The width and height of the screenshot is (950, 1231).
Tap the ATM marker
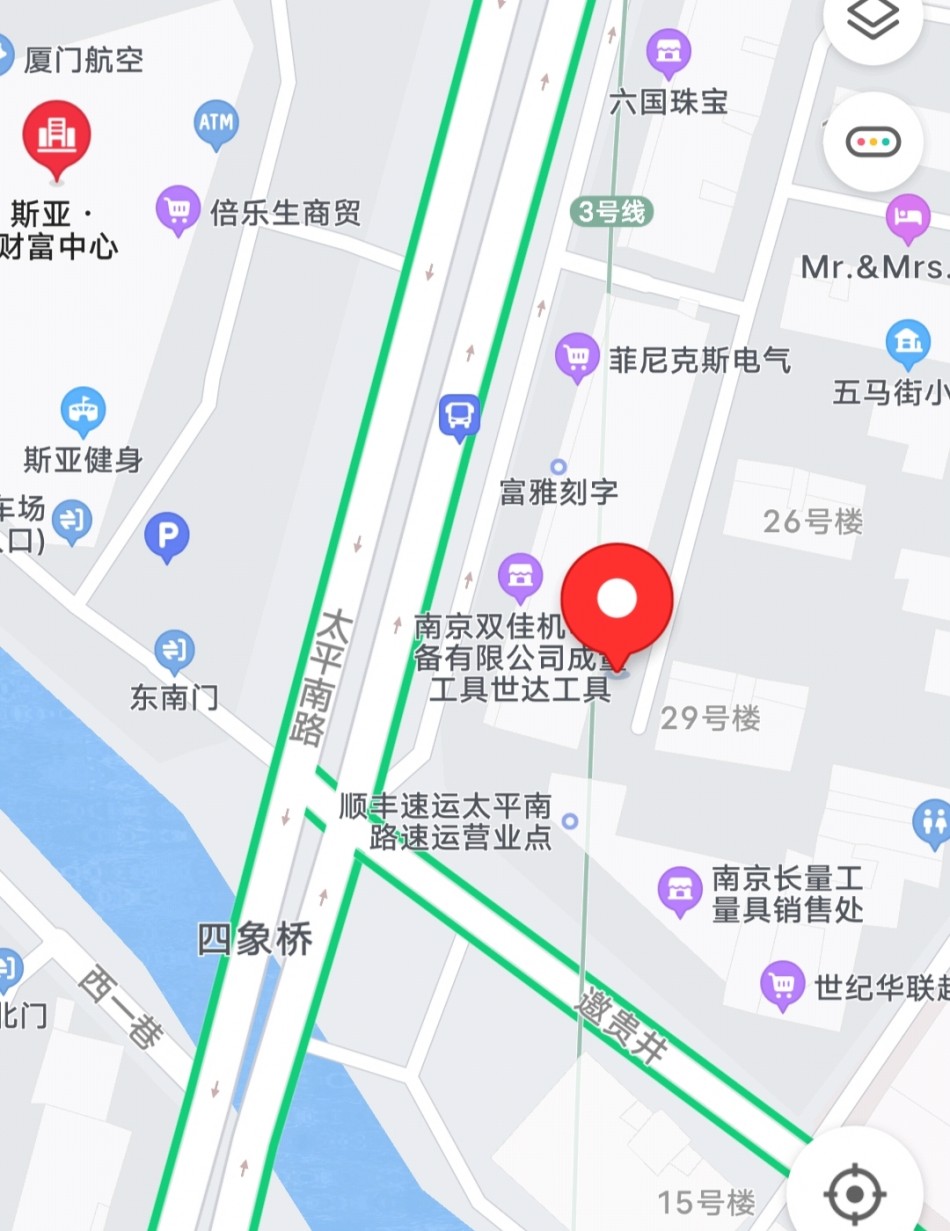(216, 124)
